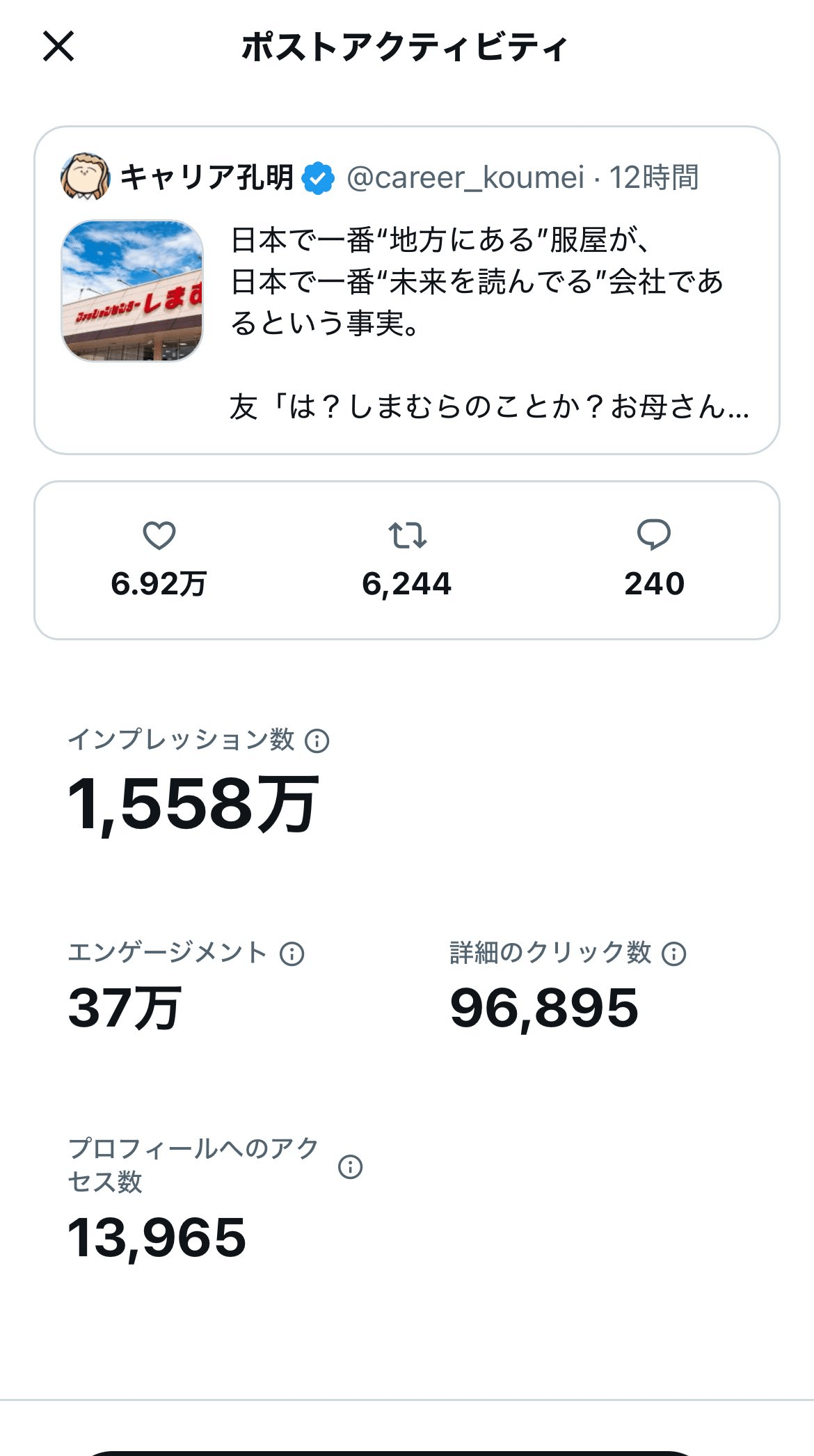The image size is (814, 1456).
Task: Tap the 6.92万 likes count
Action: tap(161, 585)
